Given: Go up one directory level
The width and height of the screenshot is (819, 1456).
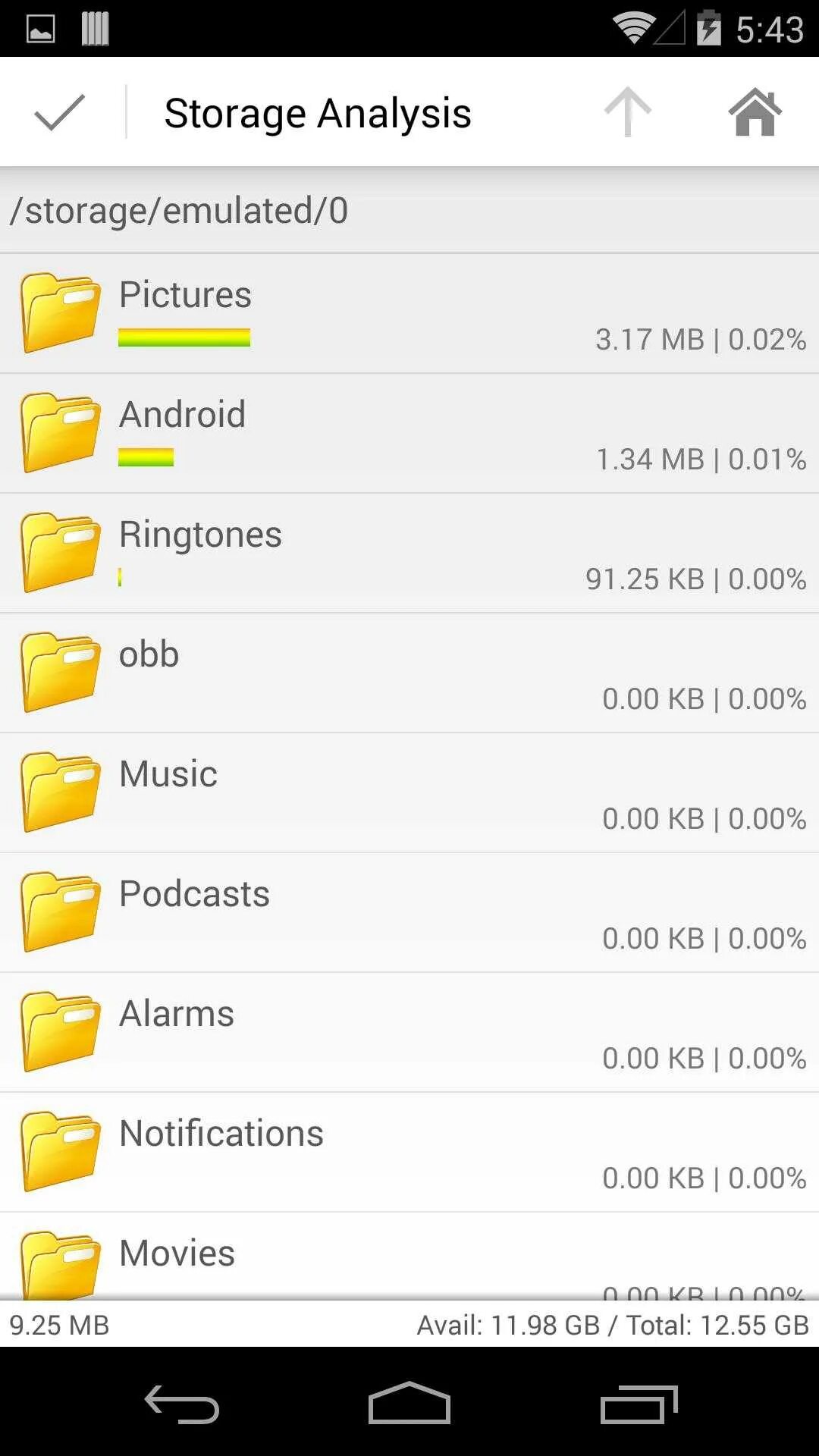Looking at the screenshot, I should [x=627, y=113].
